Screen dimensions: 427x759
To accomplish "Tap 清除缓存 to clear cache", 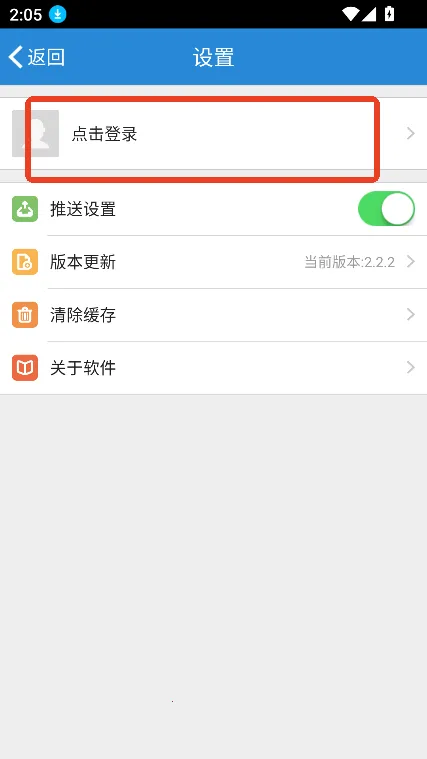I will click(x=214, y=315).
